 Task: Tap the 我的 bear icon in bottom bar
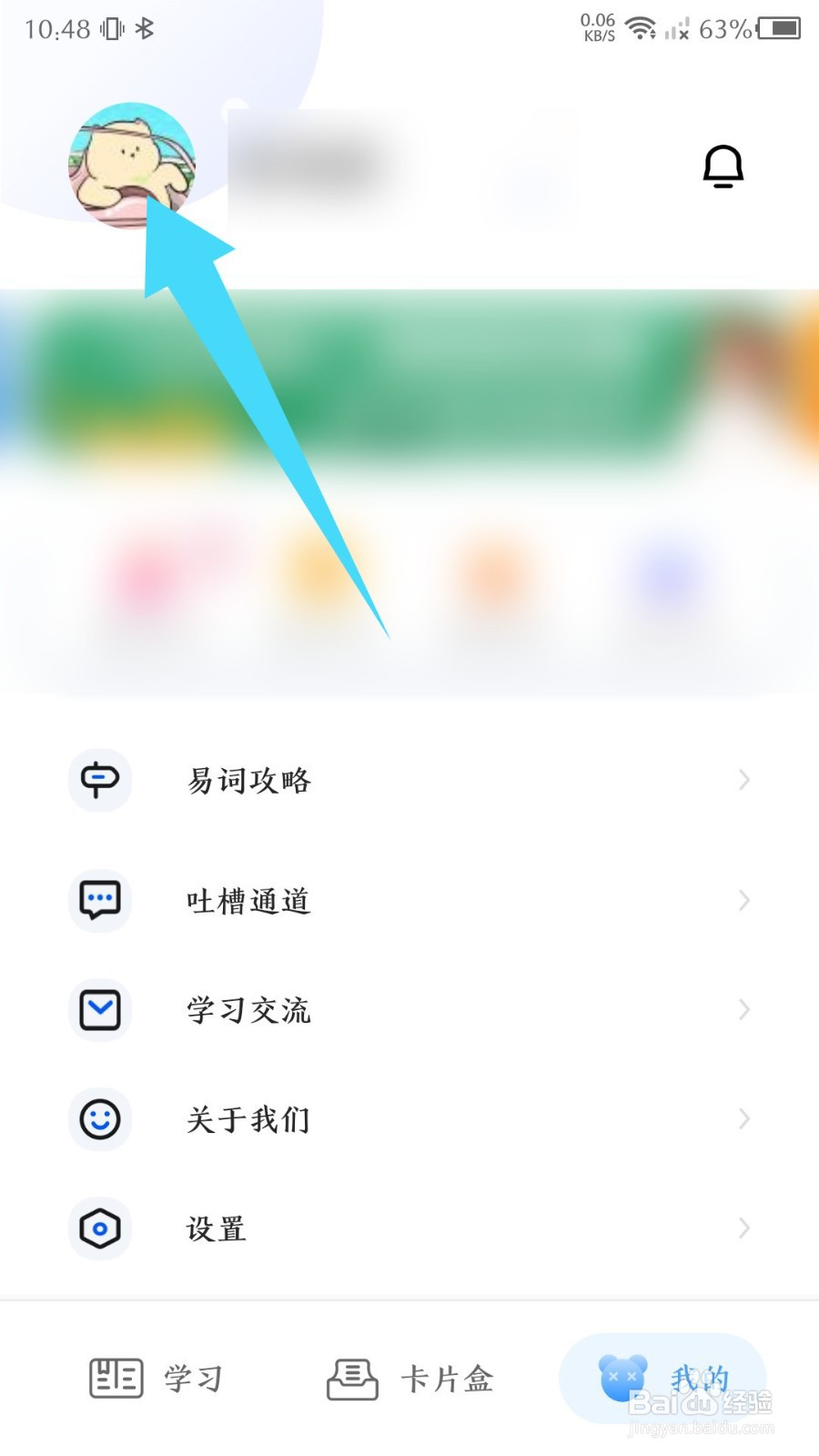[622, 1377]
